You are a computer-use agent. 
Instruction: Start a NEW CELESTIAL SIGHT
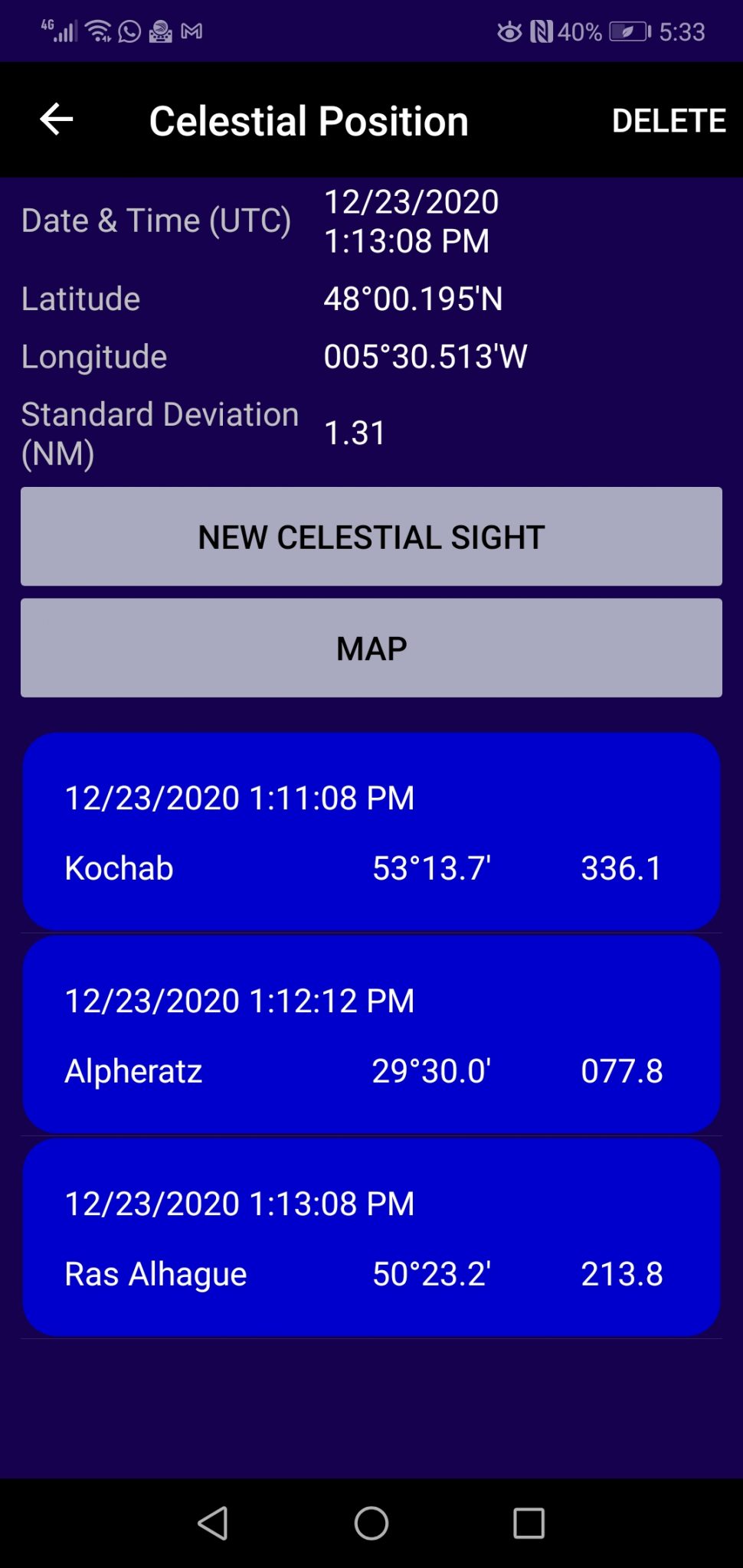tap(371, 536)
